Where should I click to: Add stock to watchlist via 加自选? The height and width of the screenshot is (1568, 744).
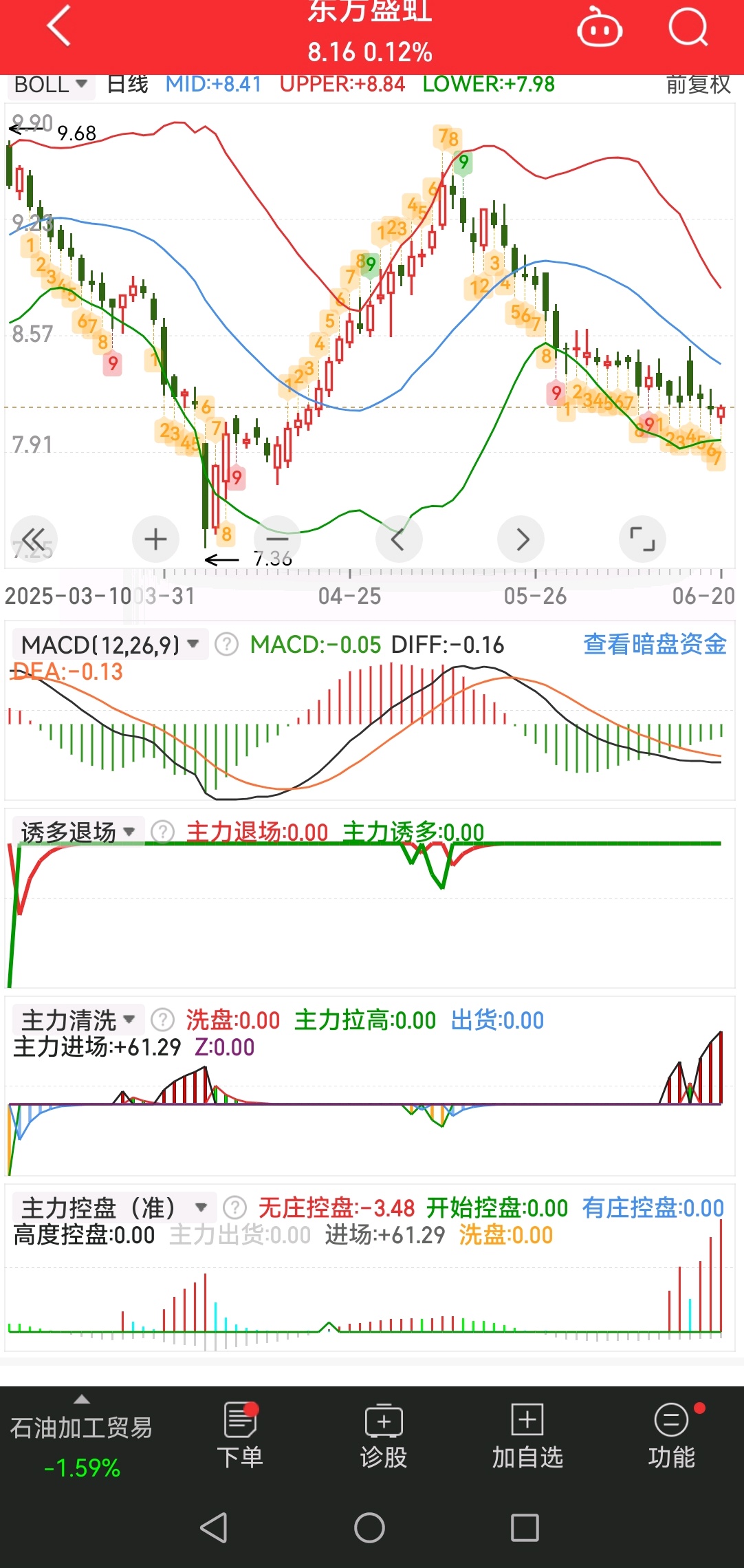coord(527,1436)
